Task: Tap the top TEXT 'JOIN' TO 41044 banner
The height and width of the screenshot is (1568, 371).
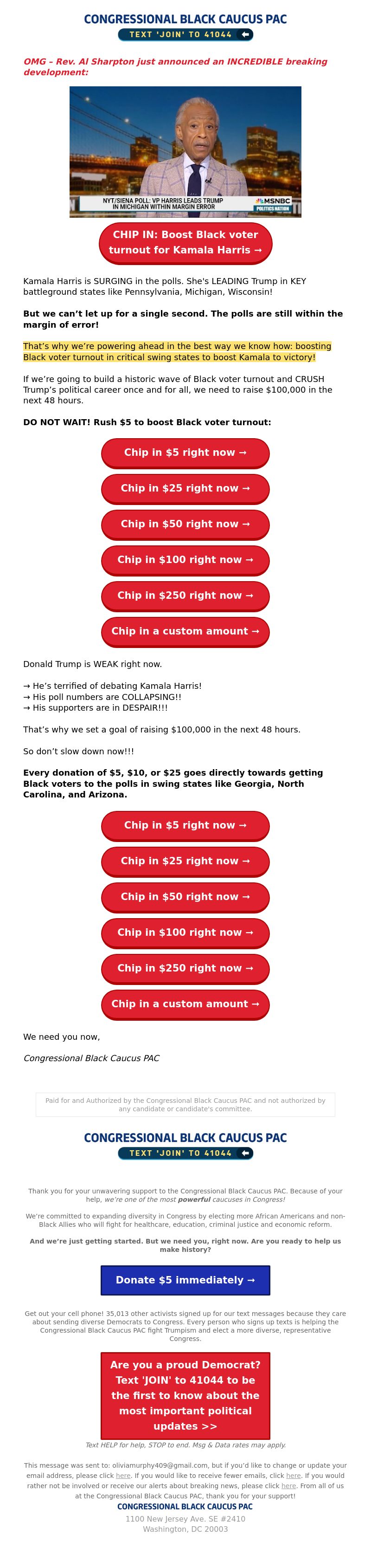Action: (185, 35)
